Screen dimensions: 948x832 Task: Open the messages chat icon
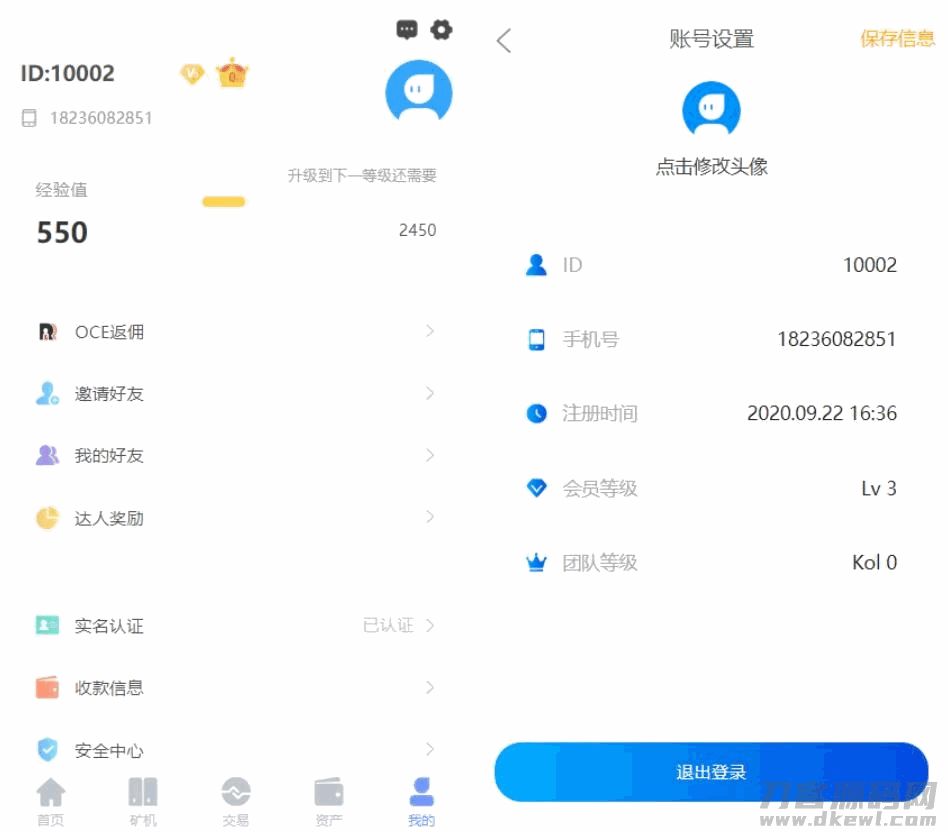(x=406, y=30)
